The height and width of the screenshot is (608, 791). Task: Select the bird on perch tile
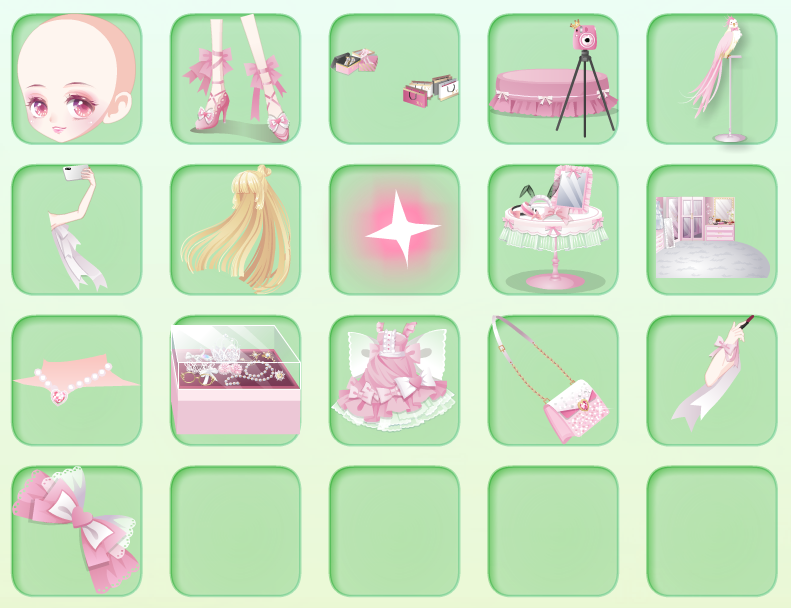(712, 79)
